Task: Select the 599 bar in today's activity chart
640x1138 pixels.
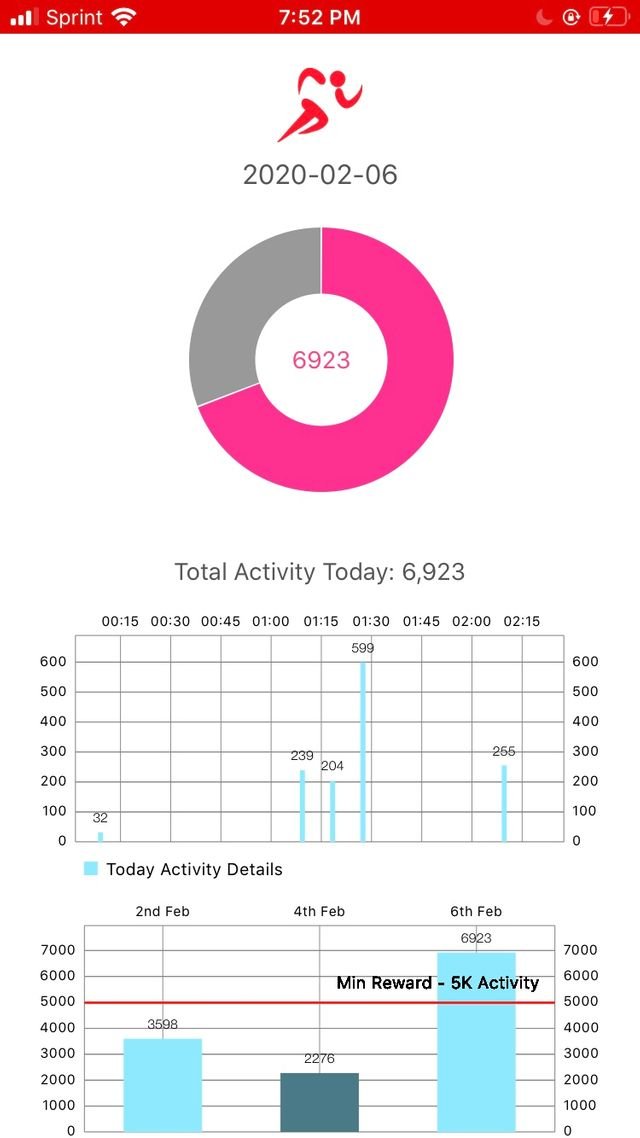Action: pyautogui.click(x=363, y=751)
